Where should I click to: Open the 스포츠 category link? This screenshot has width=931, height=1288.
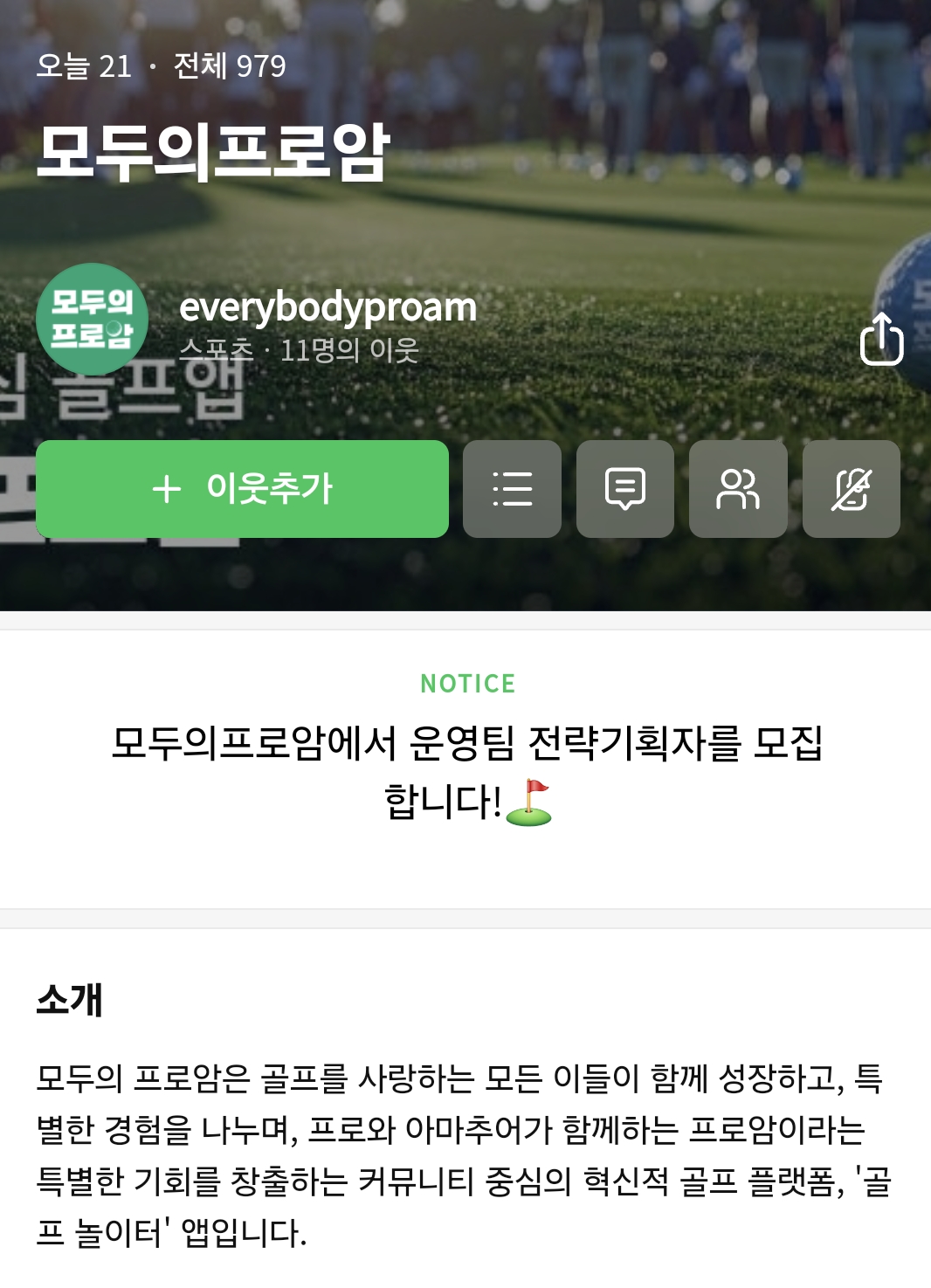coord(216,351)
